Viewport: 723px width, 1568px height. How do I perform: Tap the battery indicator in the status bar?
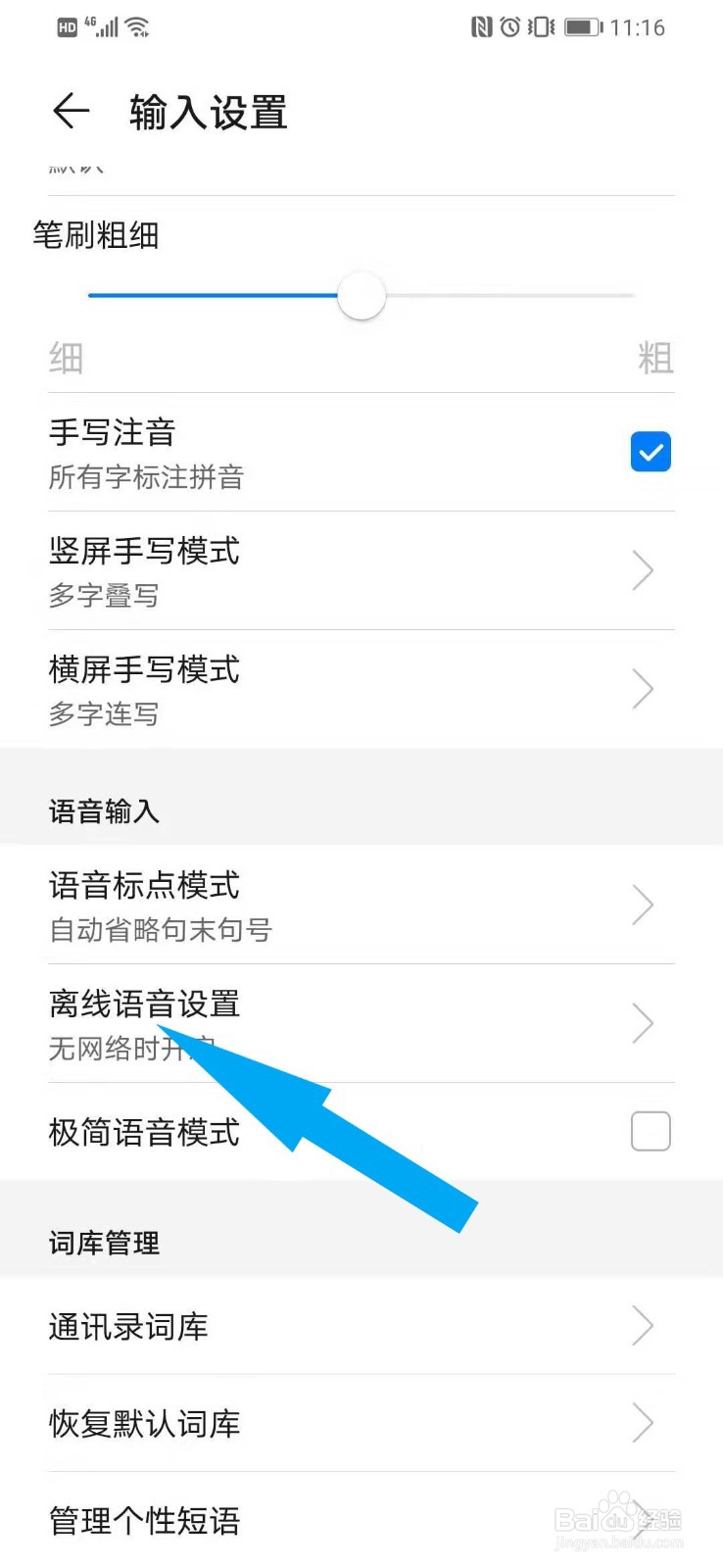(588, 26)
